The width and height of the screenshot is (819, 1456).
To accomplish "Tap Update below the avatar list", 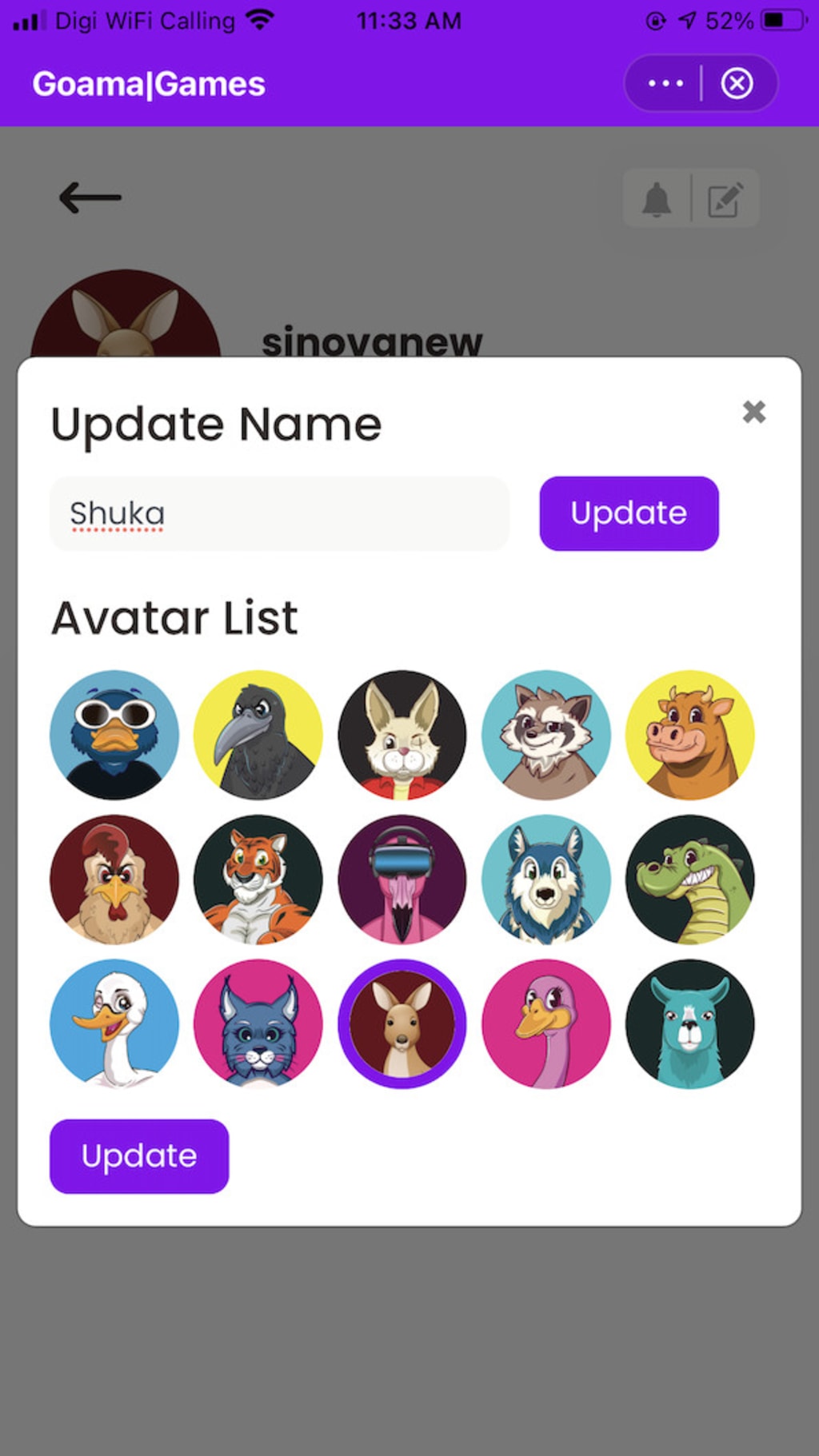I will [x=139, y=1155].
